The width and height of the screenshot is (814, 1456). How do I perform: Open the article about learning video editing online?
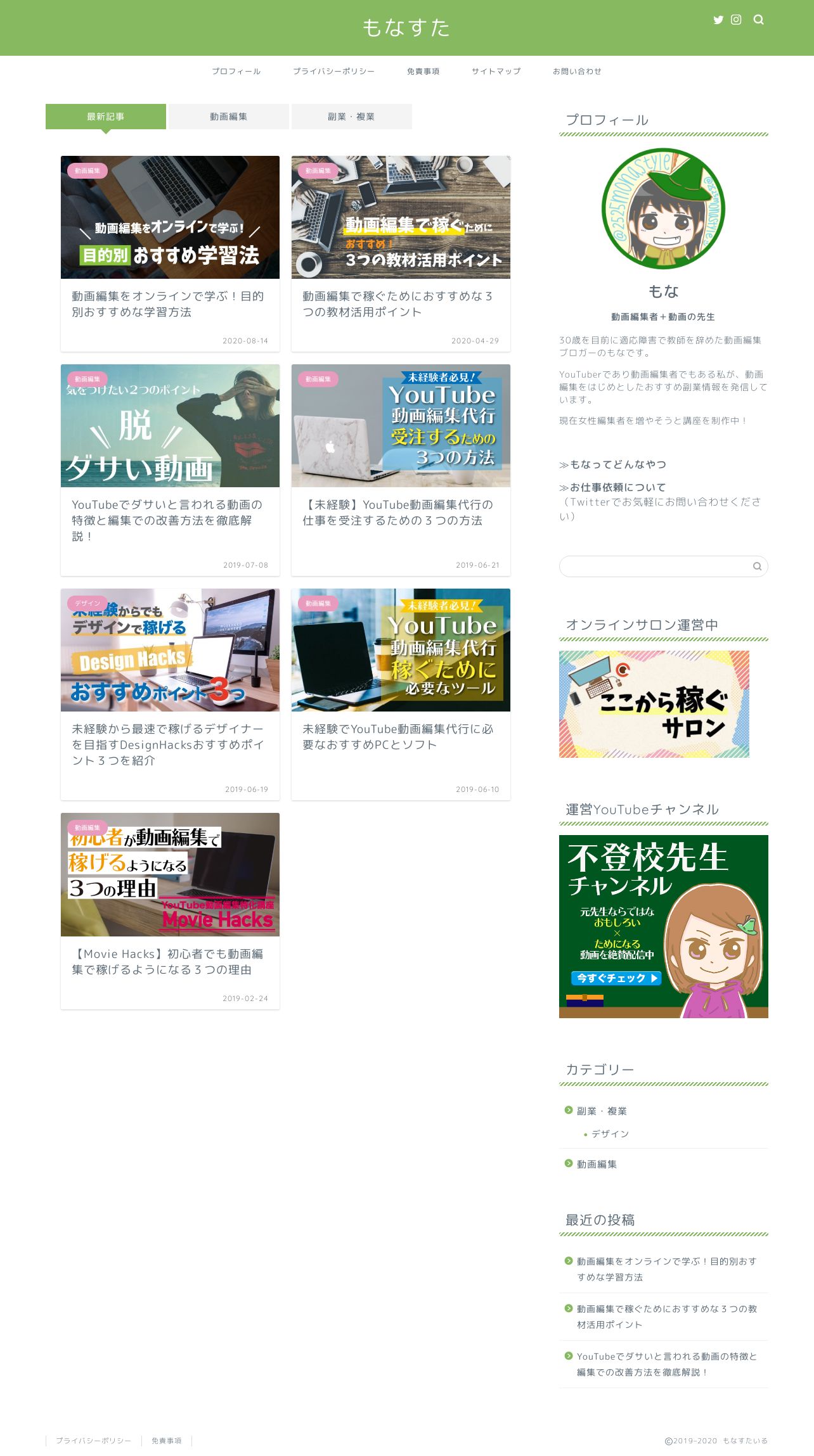(x=170, y=253)
